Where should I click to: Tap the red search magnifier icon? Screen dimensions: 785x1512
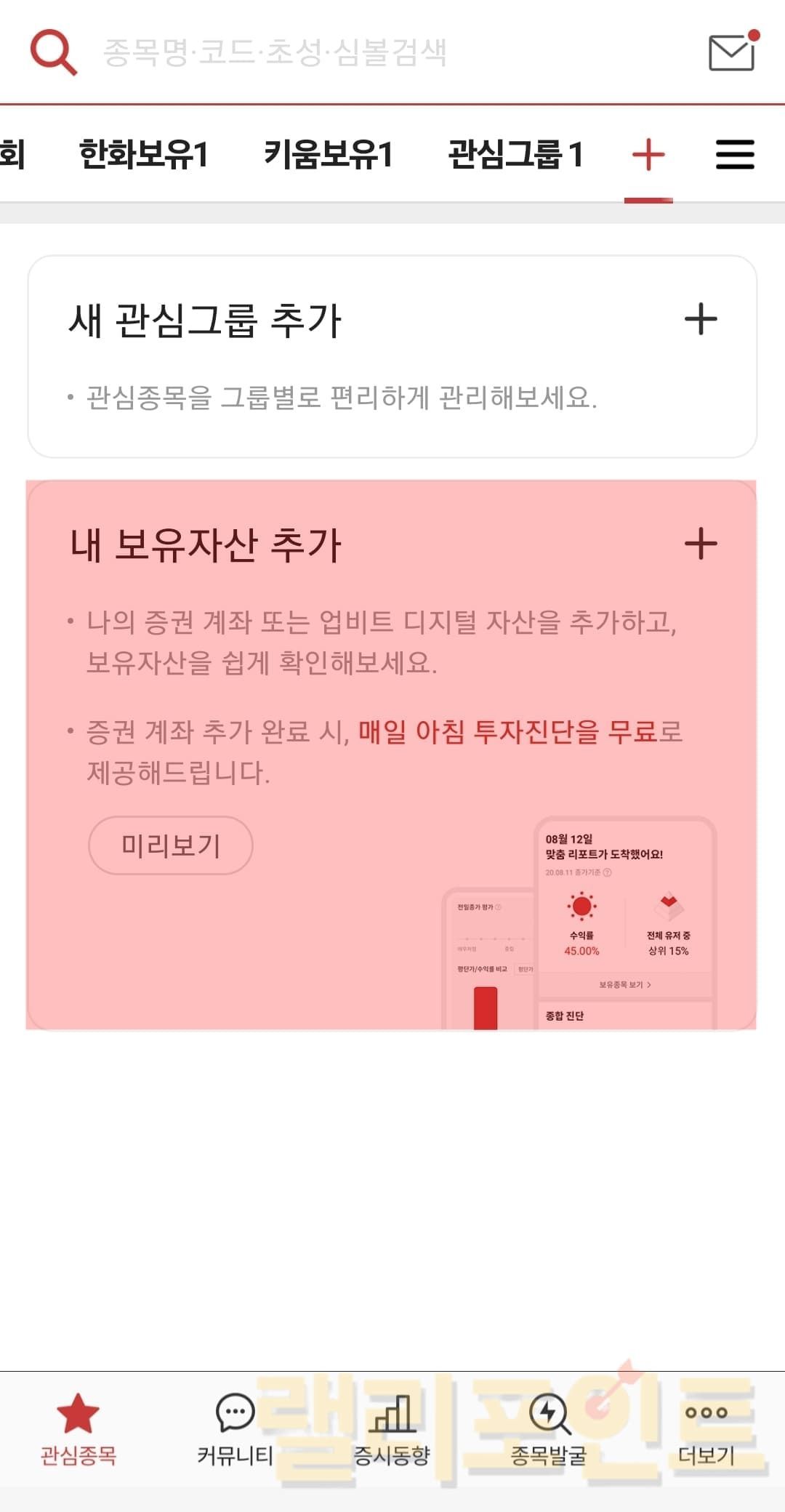[53, 52]
